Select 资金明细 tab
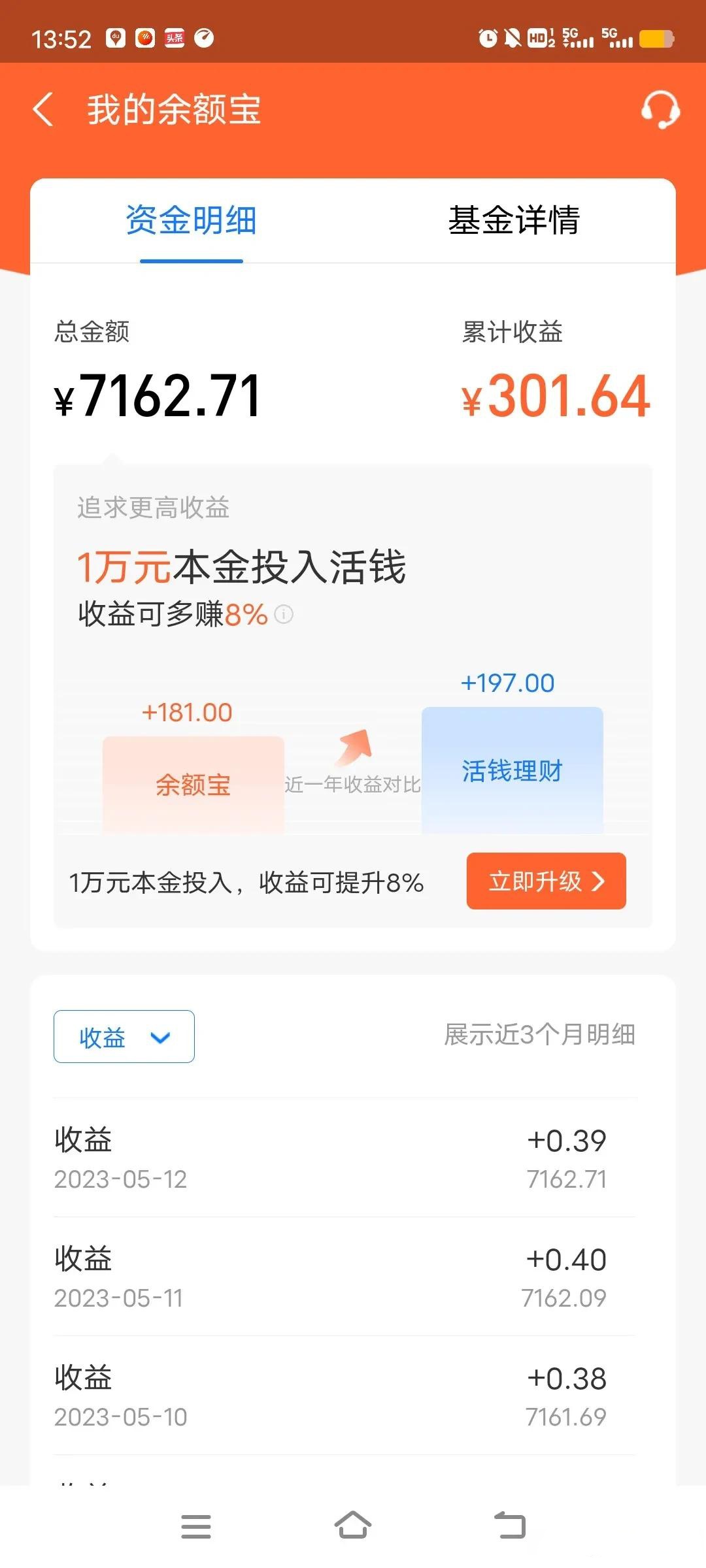The width and height of the screenshot is (706, 1568). [191, 220]
